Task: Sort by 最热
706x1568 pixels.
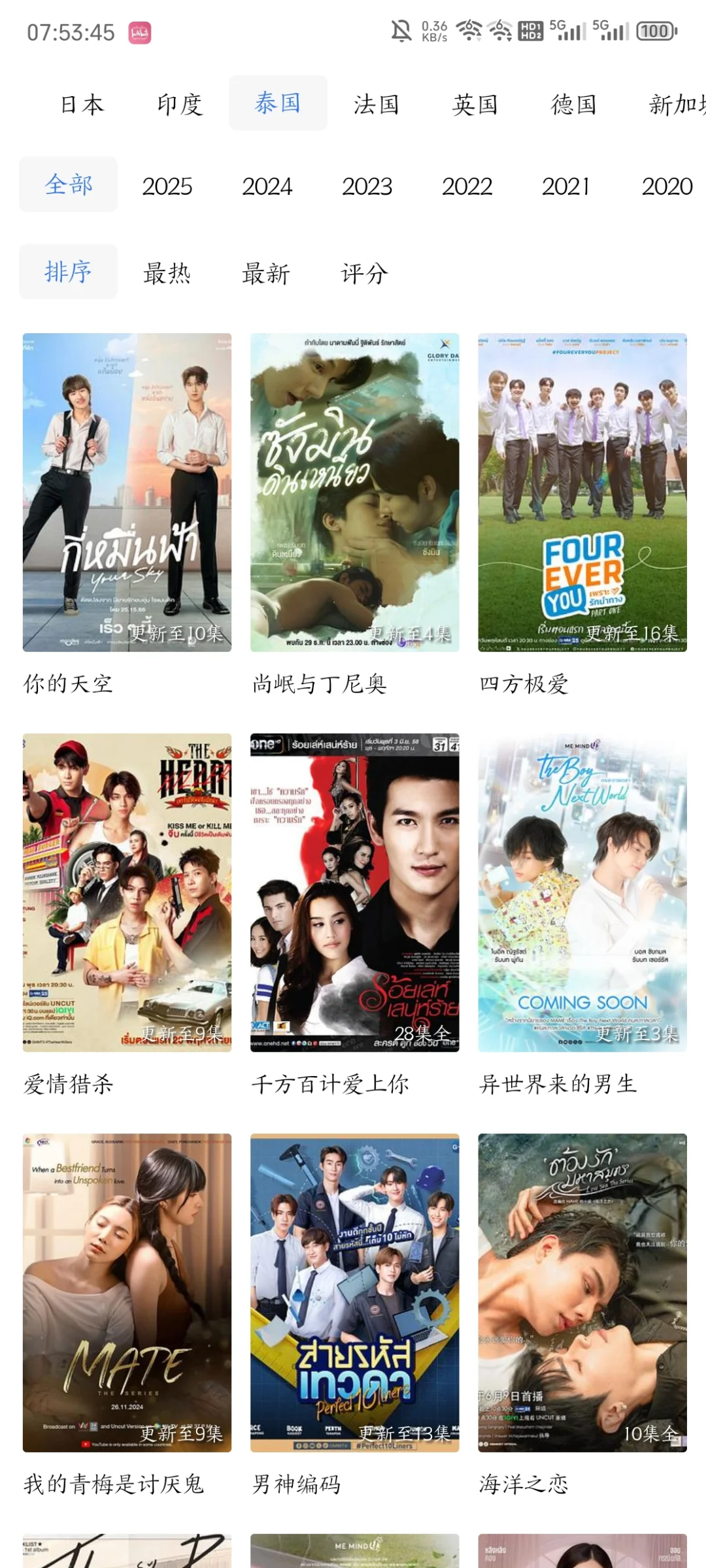Action: (x=167, y=273)
